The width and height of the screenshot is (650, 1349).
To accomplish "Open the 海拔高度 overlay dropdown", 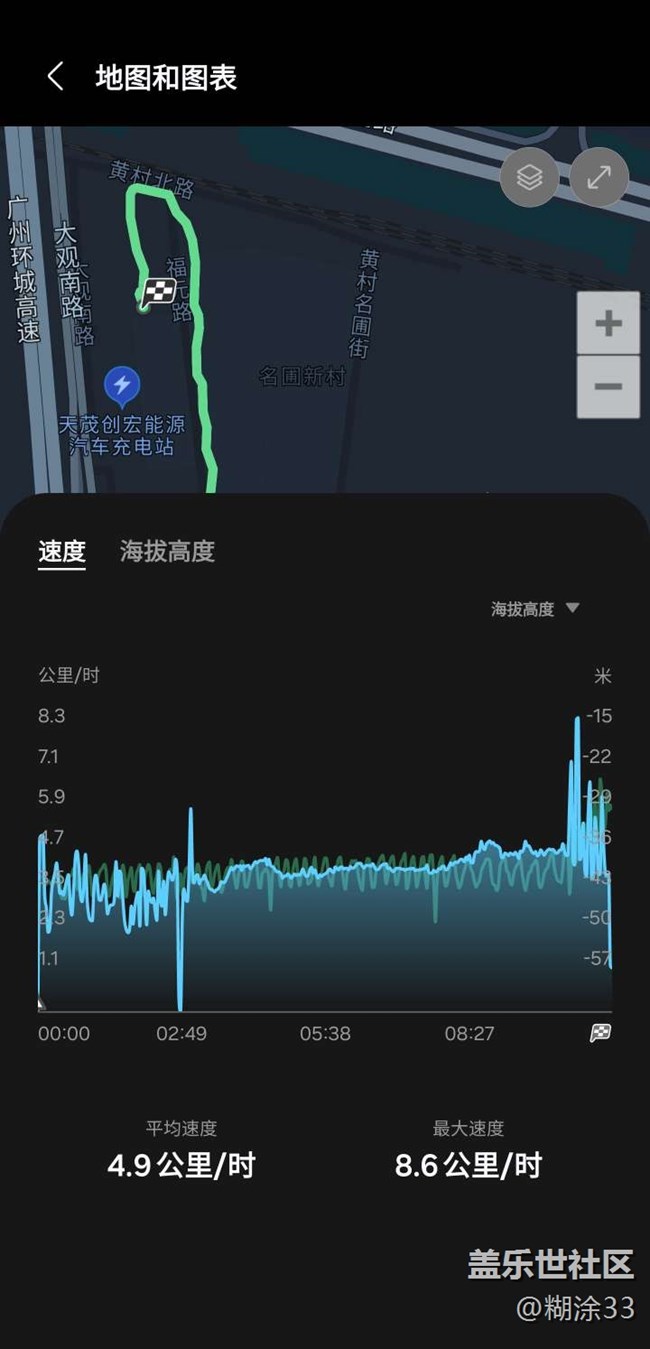I will 535,609.
